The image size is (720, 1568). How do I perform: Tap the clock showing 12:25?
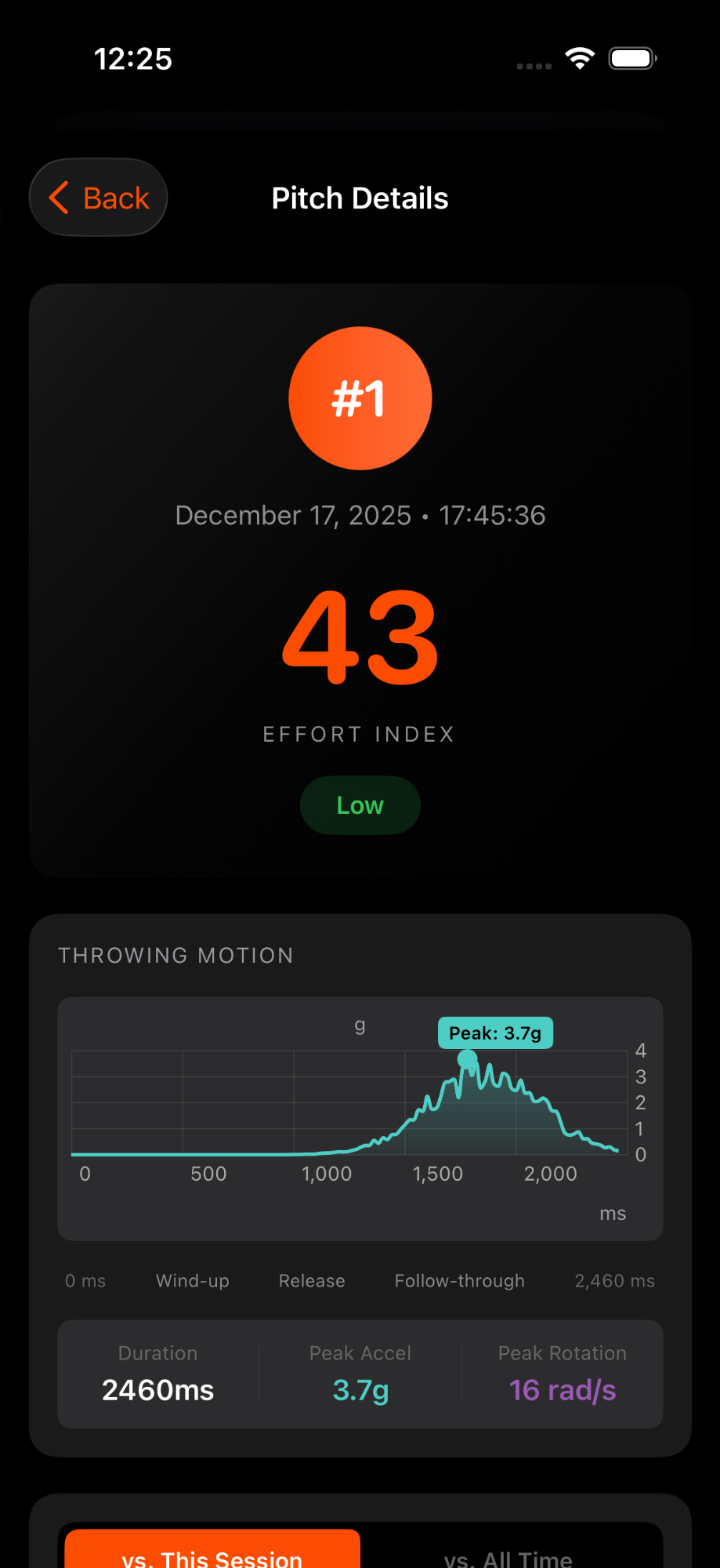point(132,59)
